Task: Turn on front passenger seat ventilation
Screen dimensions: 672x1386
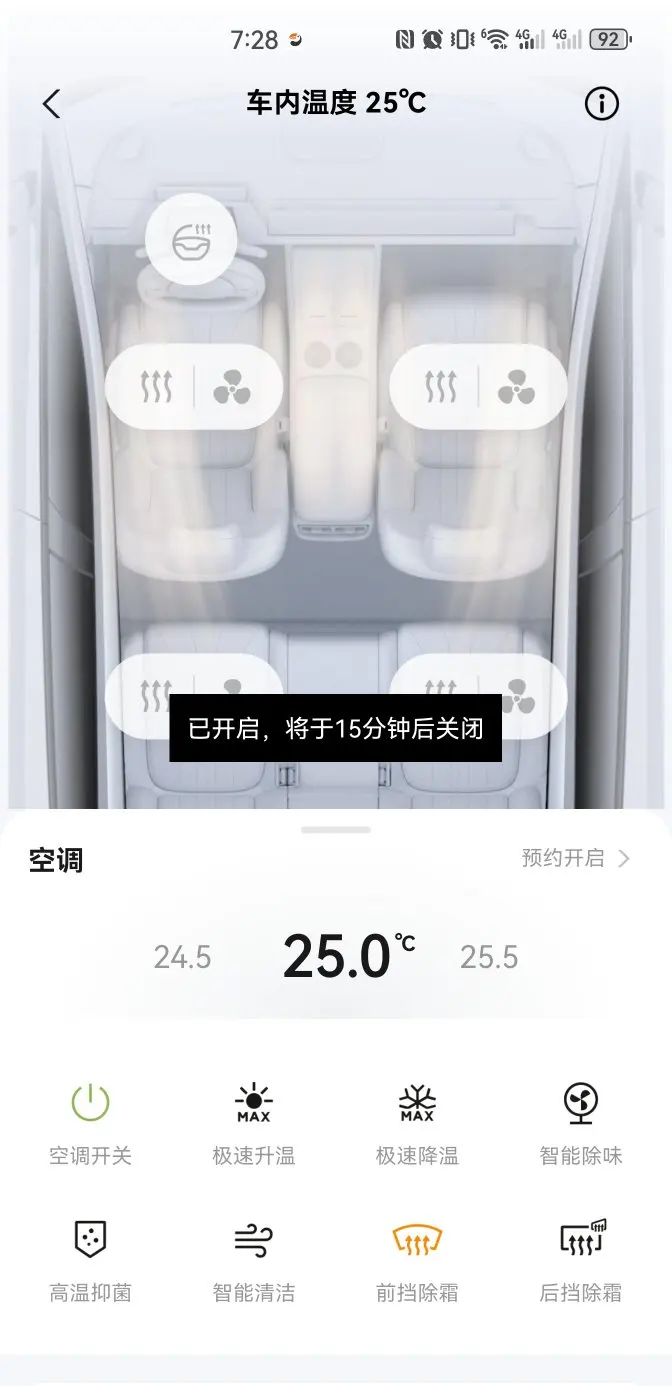Action: (x=516, y=386)
